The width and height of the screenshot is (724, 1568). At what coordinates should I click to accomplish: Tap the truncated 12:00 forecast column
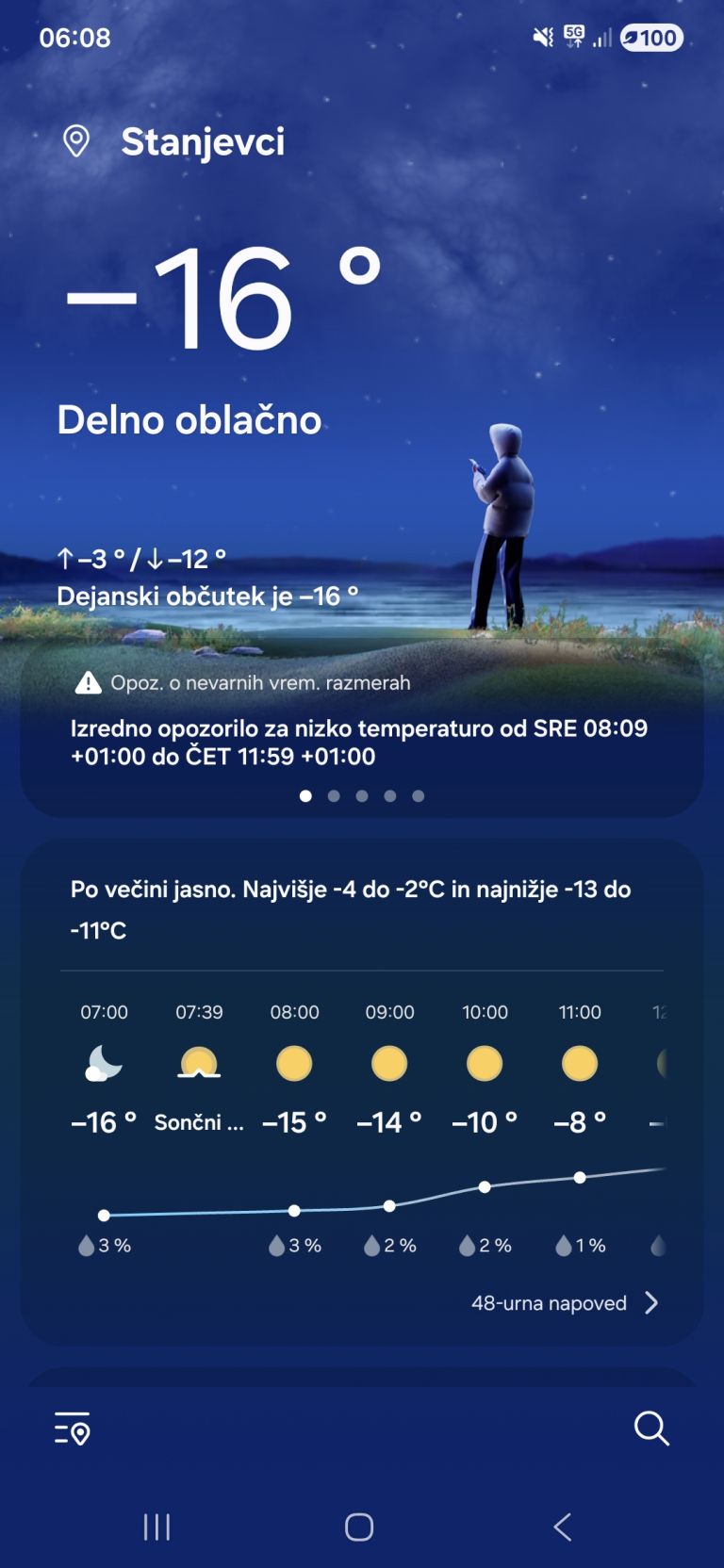pos(663,1063)
